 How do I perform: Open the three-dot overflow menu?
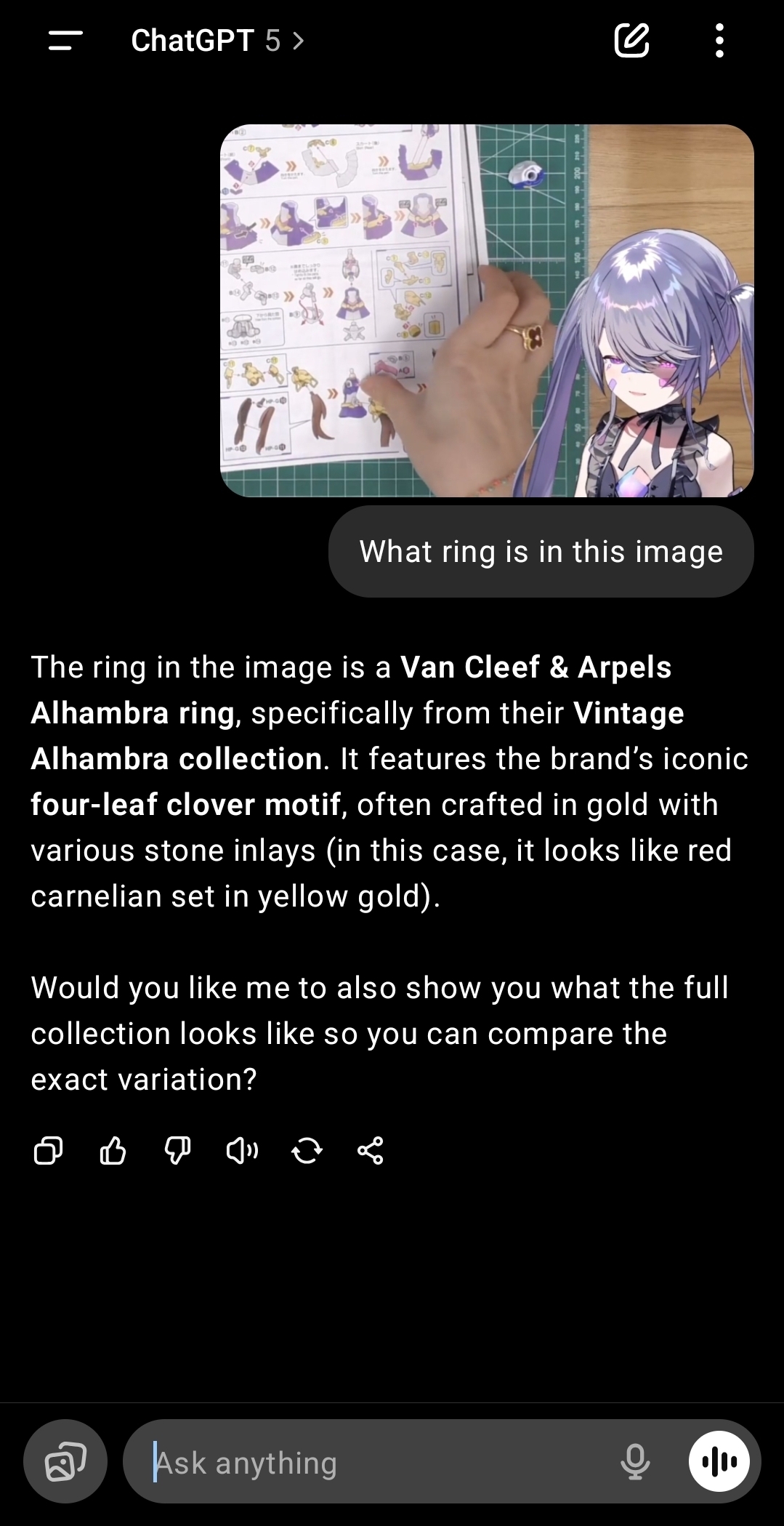[719, 41]
